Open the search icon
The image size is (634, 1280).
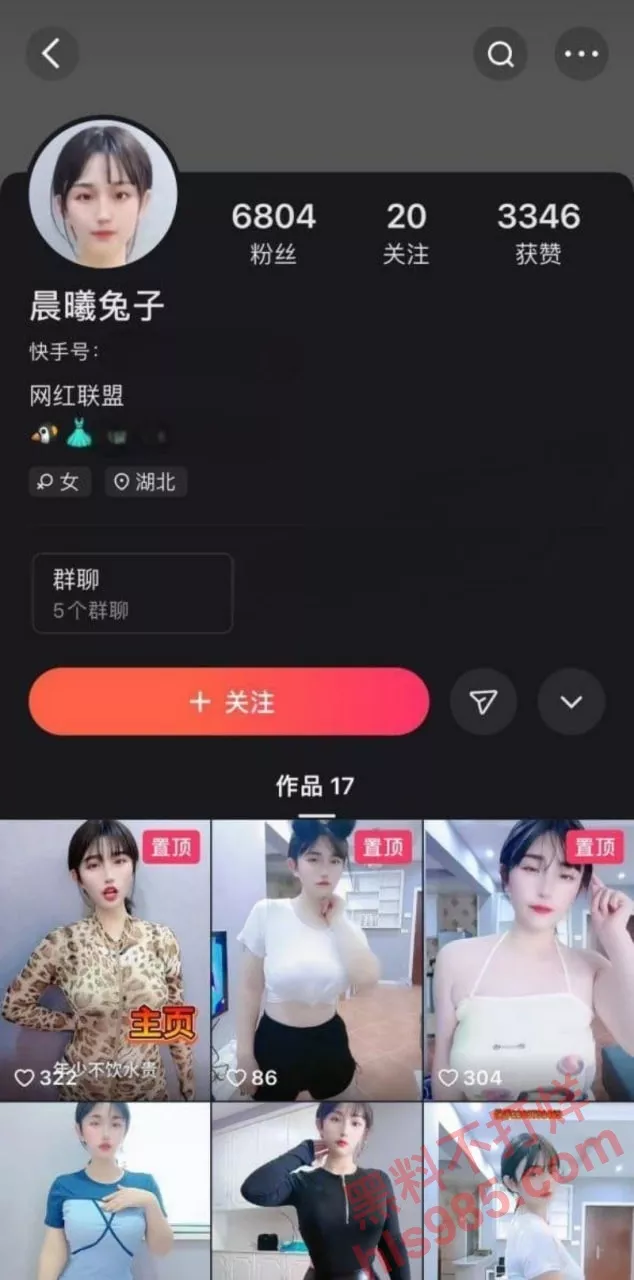coord(500,53)
